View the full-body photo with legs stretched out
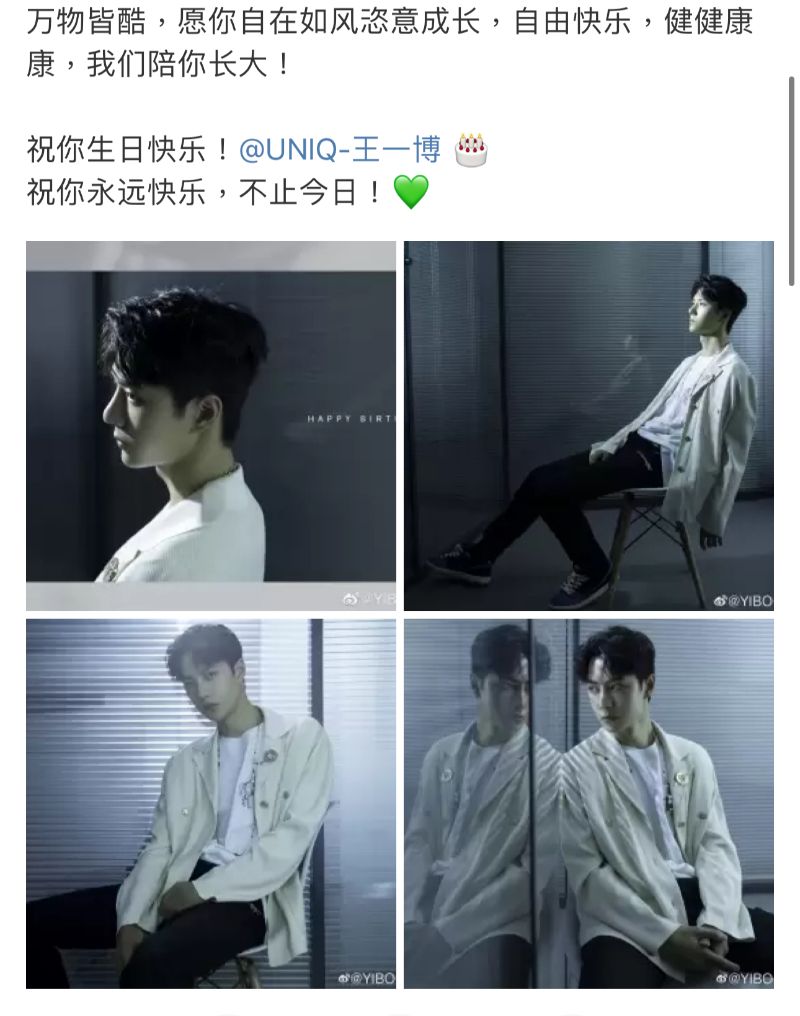800x1016 pixels. click(589, 425)
